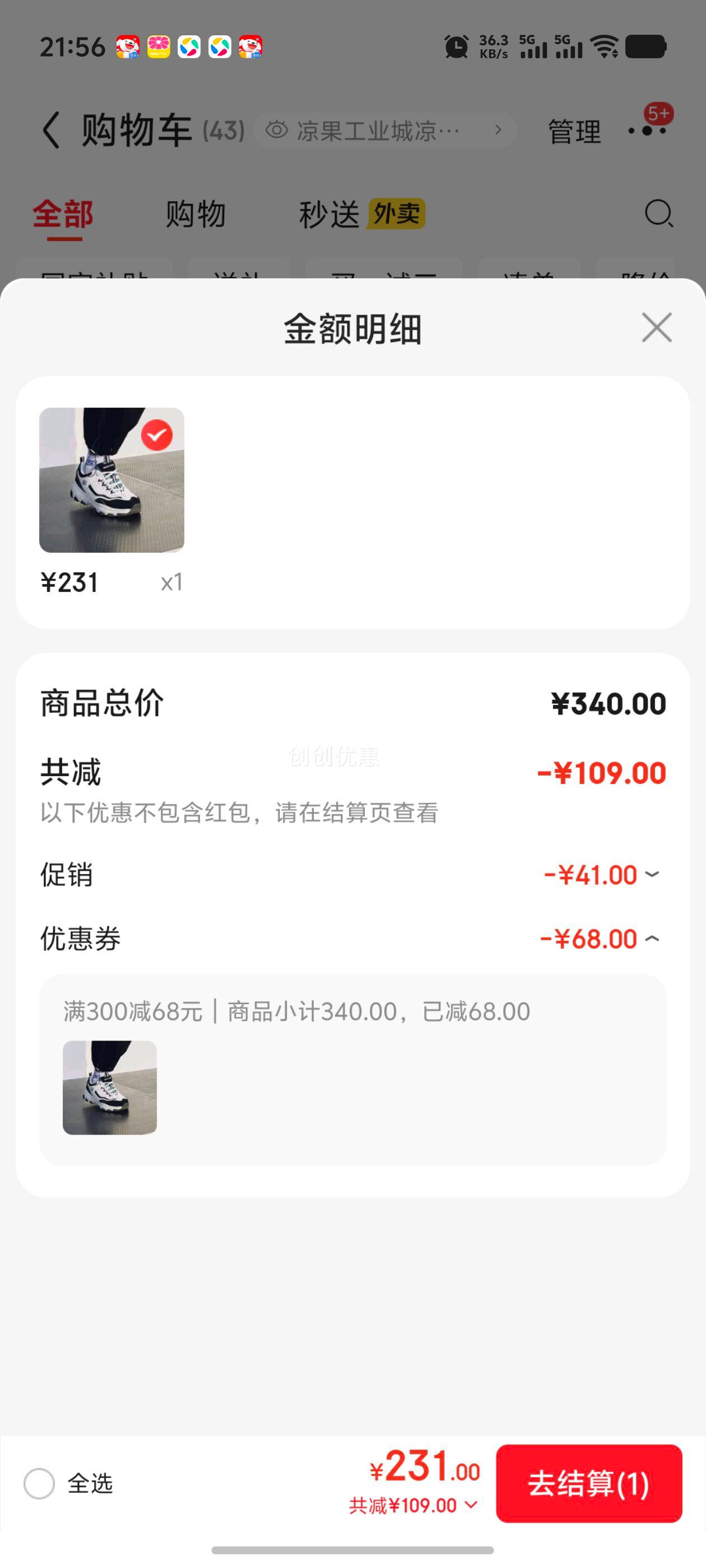View the coupon's sneaker thumbnail
The image size is (706, 1568).
tap(109, 1090)
